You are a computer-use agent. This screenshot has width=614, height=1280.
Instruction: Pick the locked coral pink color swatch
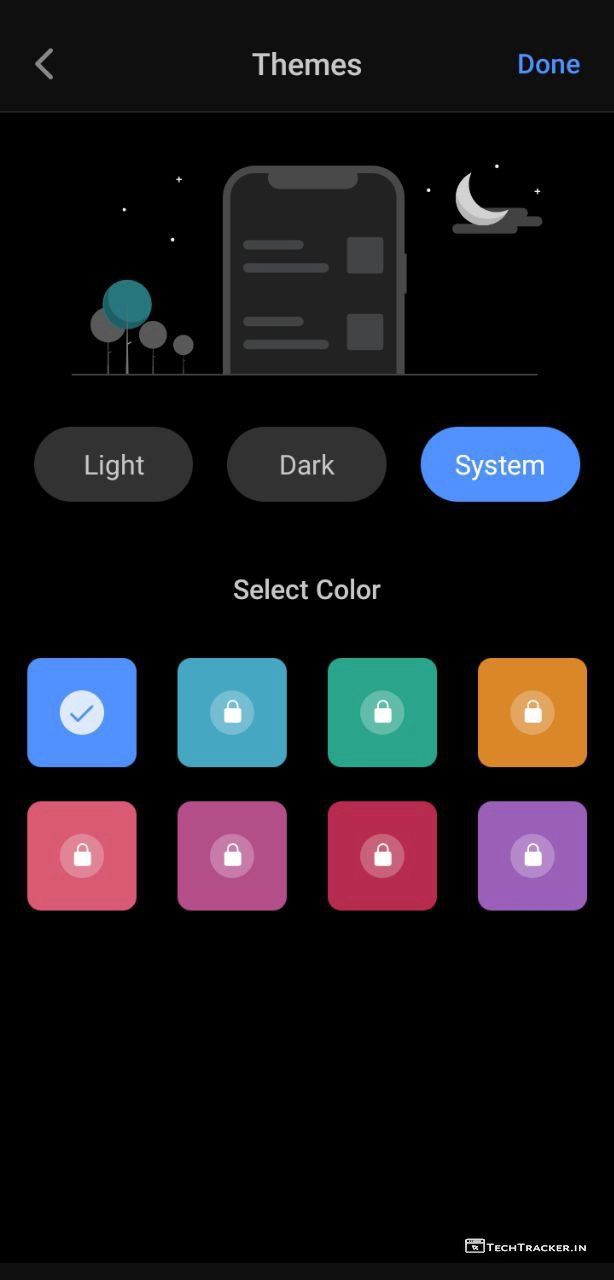tap(82, 856)
